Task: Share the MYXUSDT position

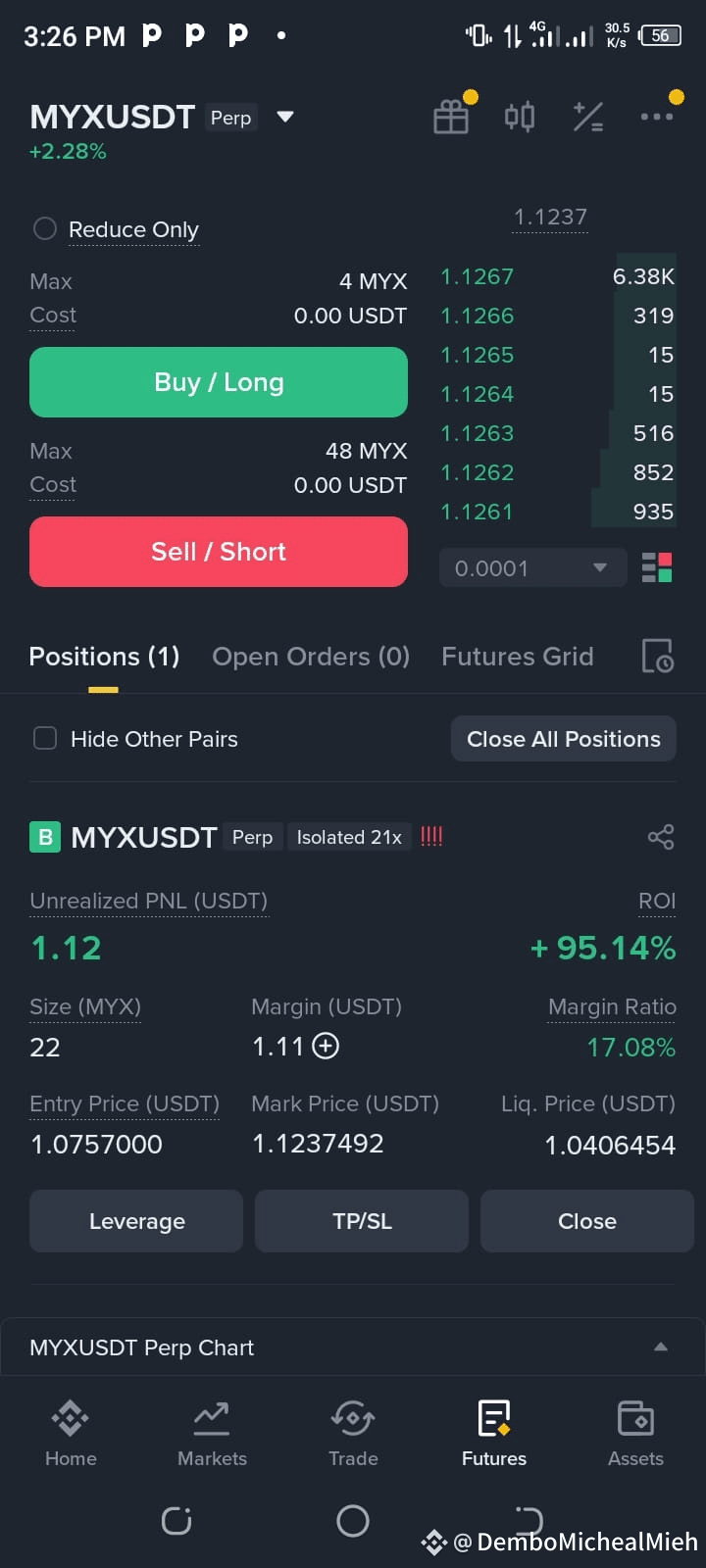Action: (x=661, y=837)
